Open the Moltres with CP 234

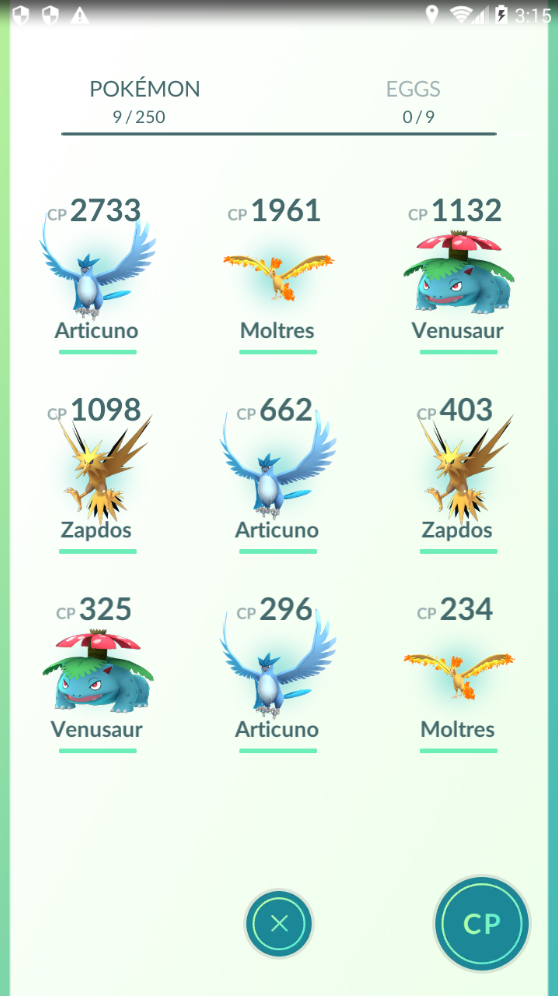(458, 674)
